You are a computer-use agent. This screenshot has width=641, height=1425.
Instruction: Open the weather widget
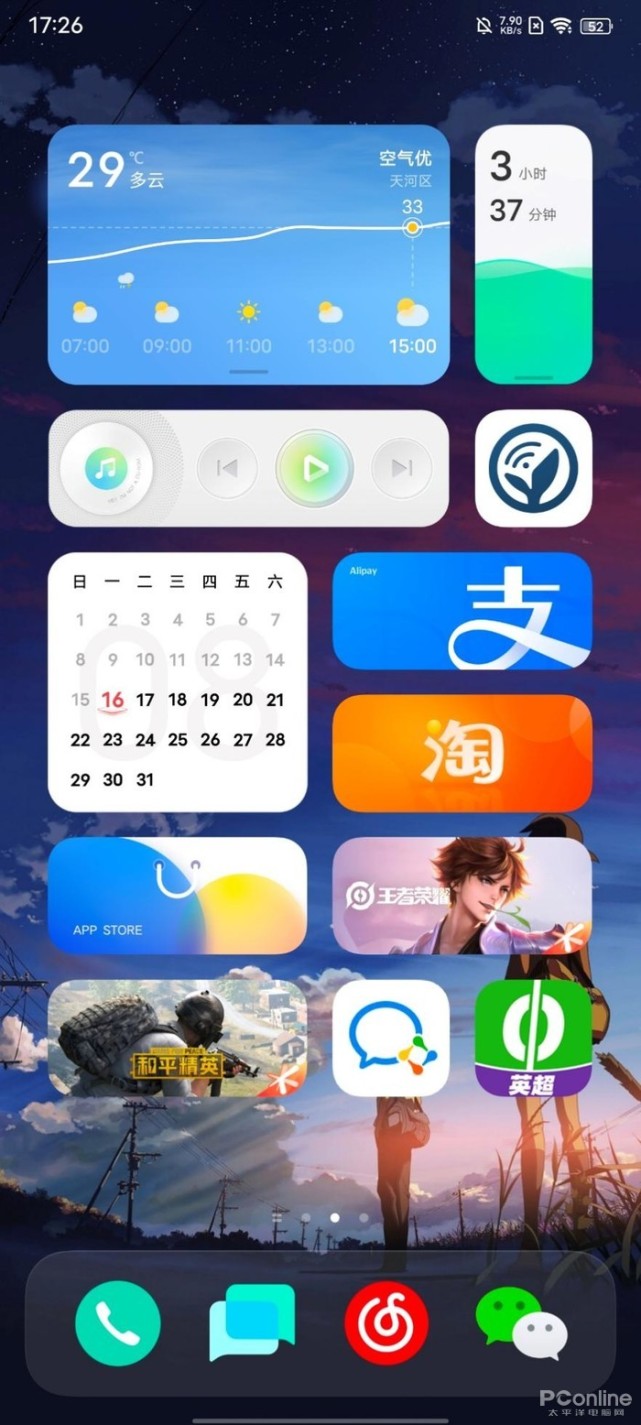coord(248,255)
